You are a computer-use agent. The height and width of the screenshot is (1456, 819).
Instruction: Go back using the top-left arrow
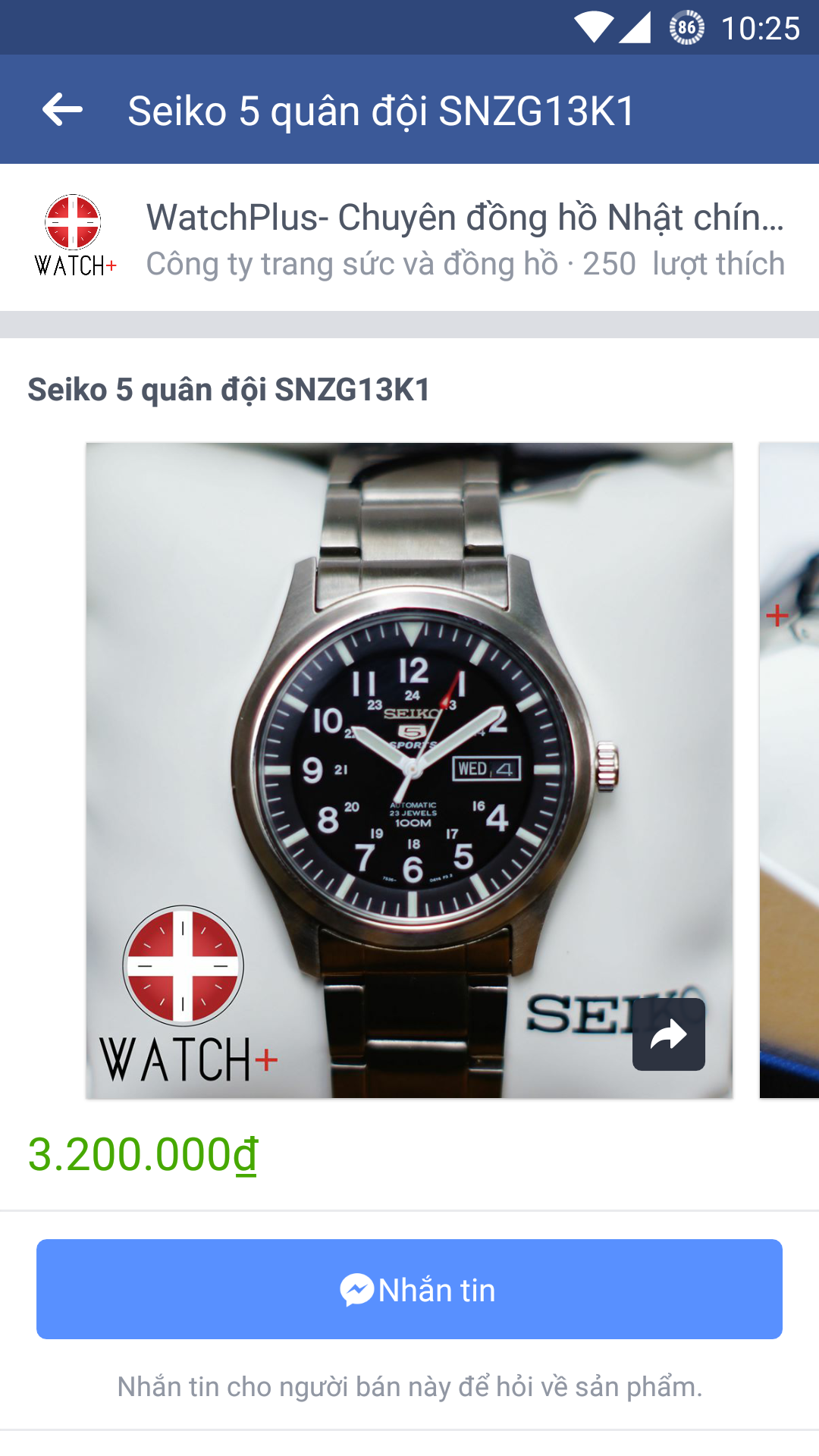(x=62, y=110)
